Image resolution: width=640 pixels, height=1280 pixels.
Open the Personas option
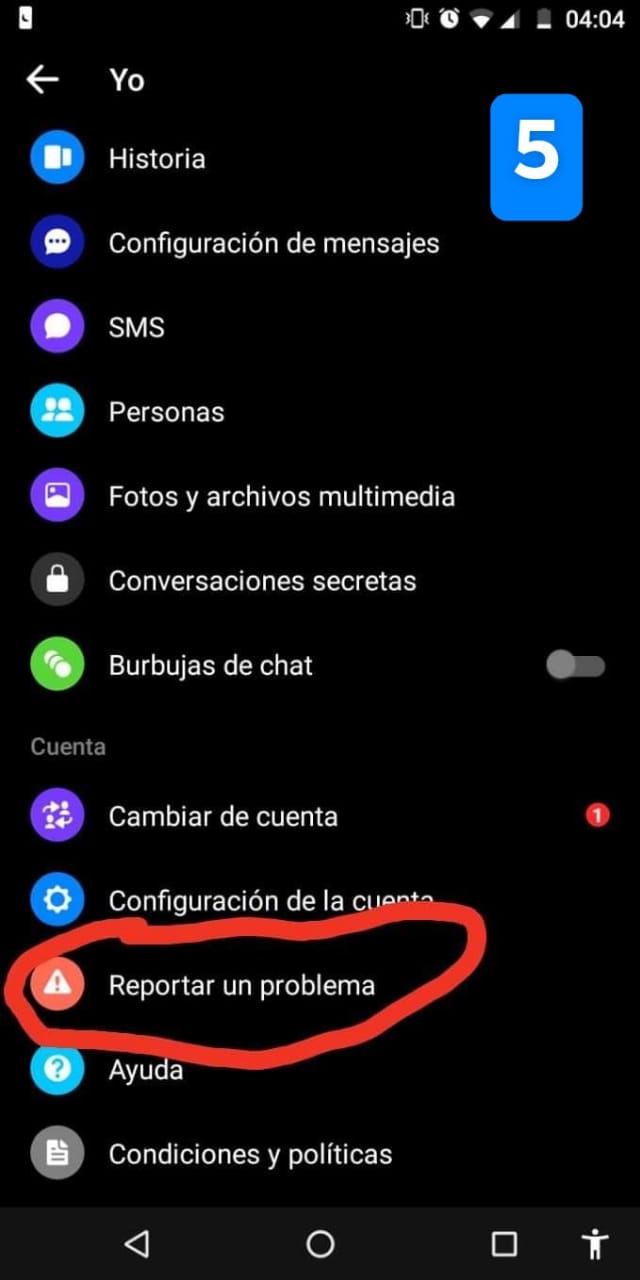166,412
